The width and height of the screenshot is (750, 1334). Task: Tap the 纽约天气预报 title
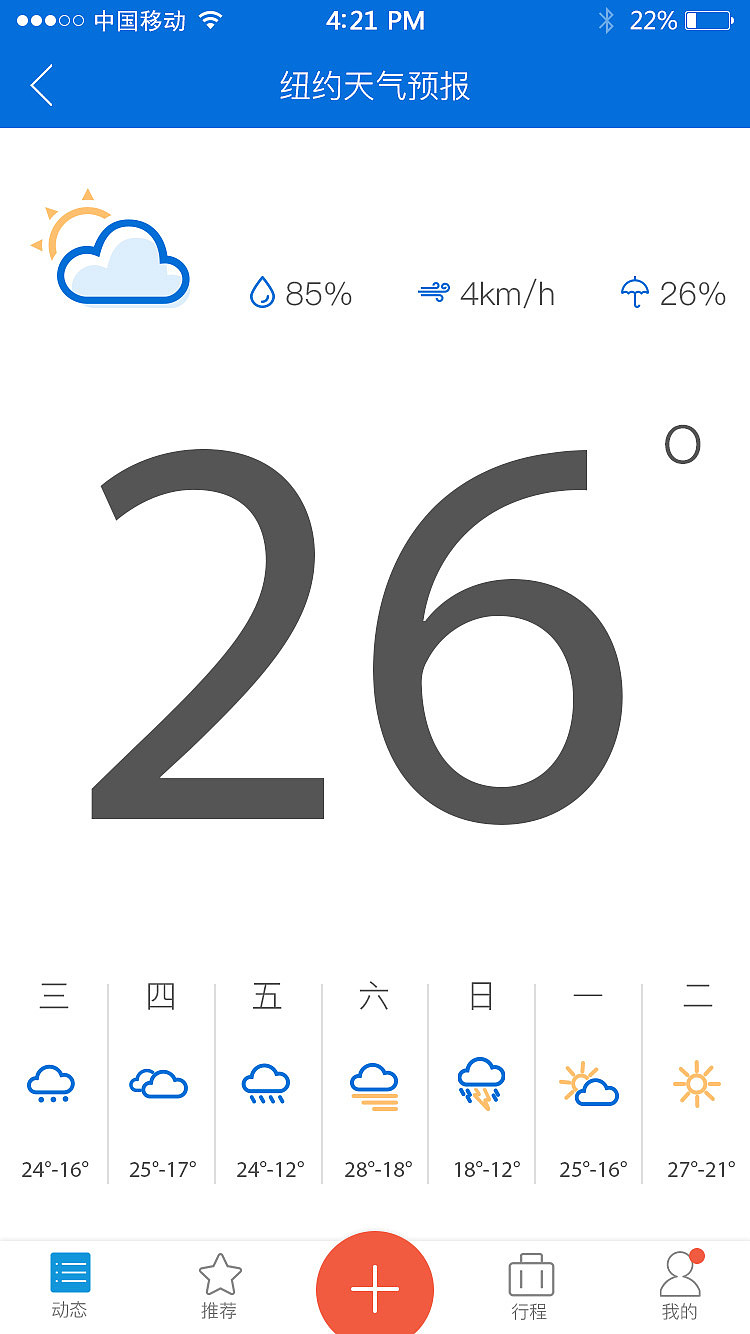[375, 87]
